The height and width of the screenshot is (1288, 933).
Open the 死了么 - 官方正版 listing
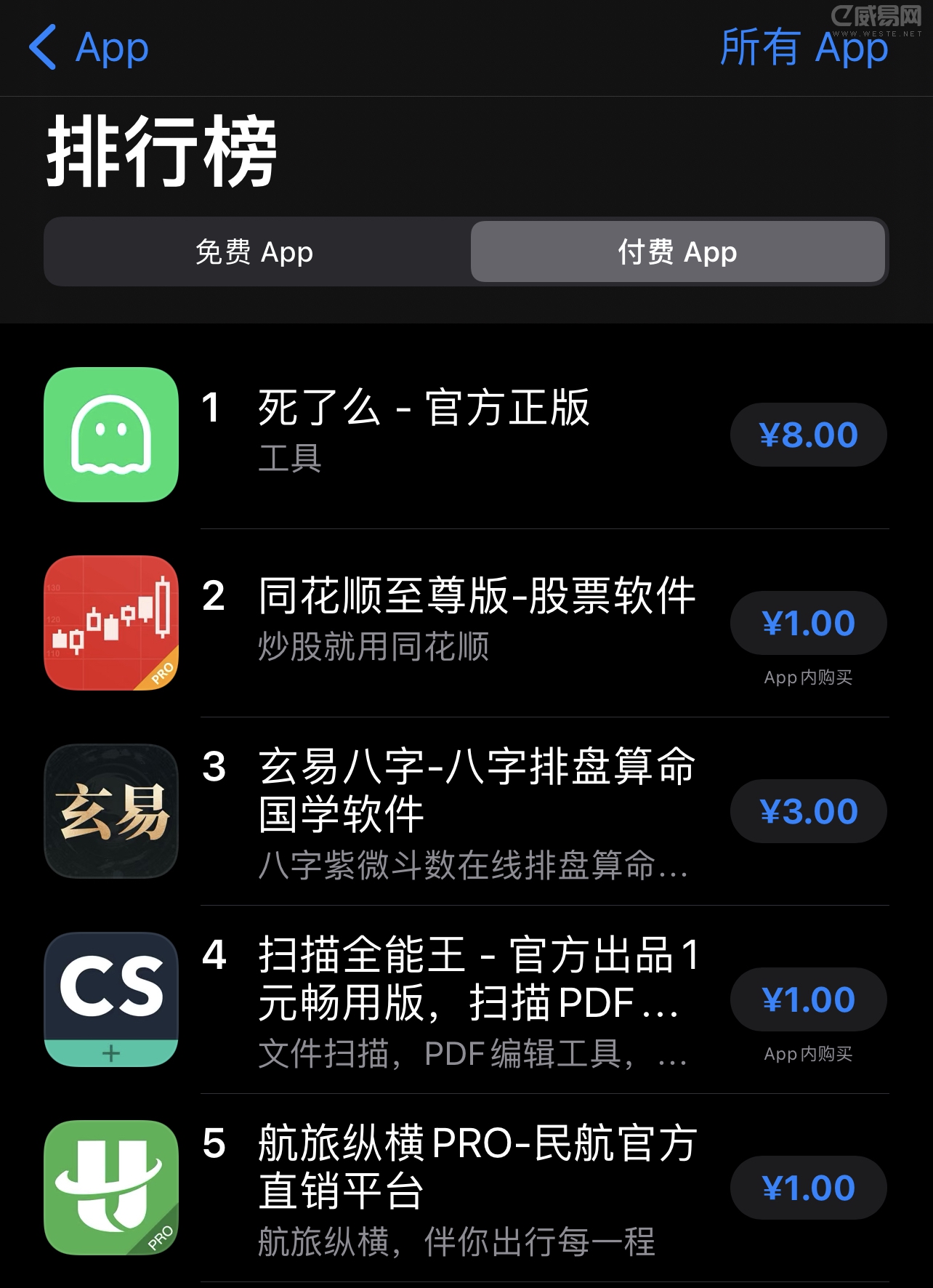coord(423,407)
